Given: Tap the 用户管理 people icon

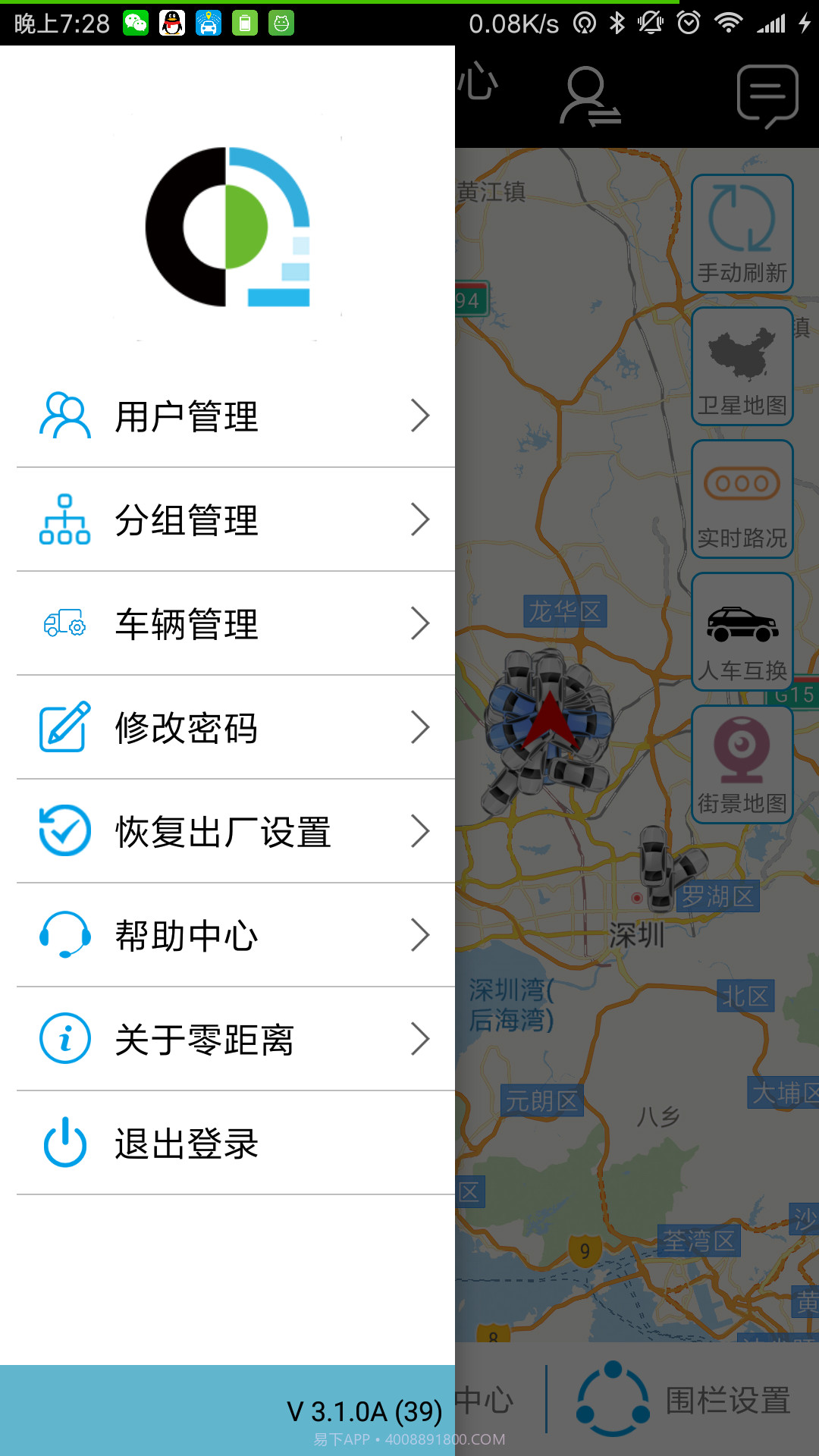Looking at the screenshot, I should [64, 413].
